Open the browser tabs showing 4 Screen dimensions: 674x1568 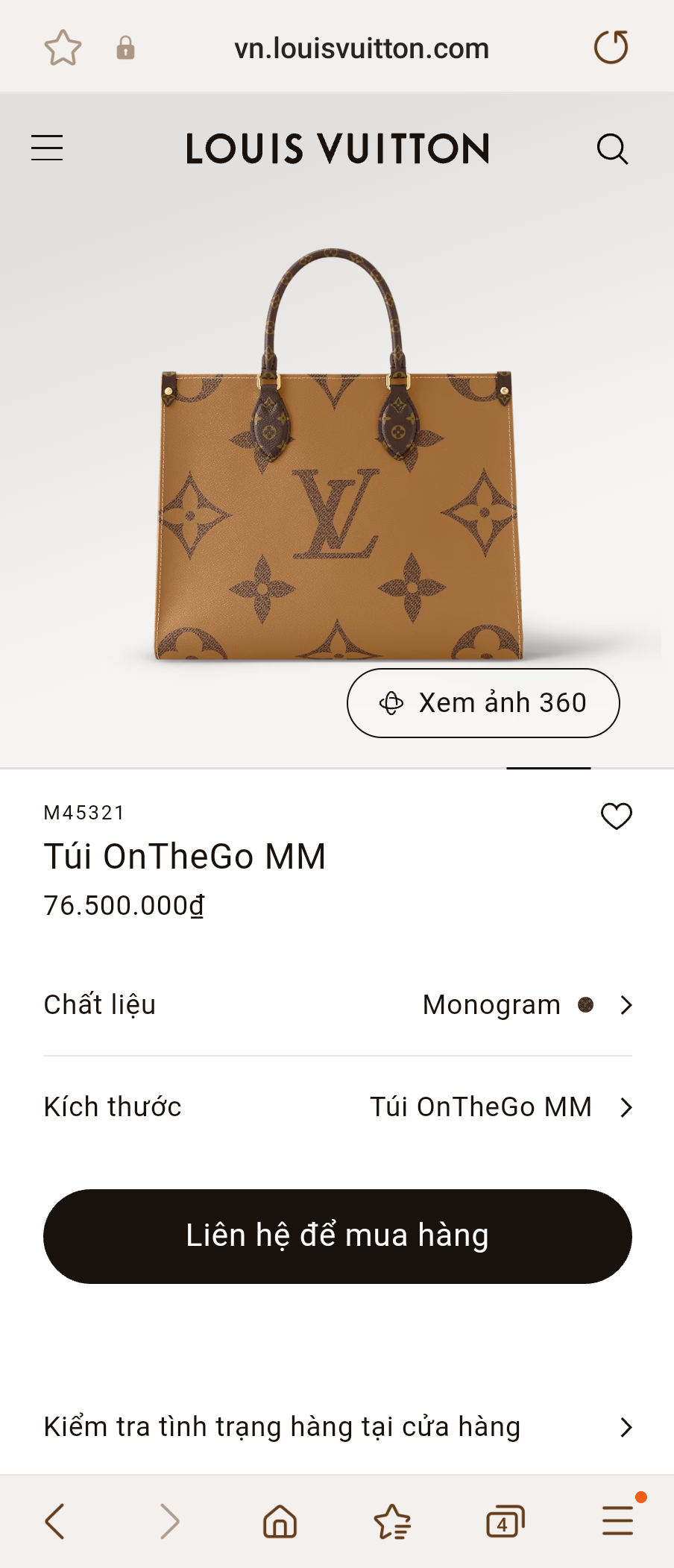(505, 1521)
